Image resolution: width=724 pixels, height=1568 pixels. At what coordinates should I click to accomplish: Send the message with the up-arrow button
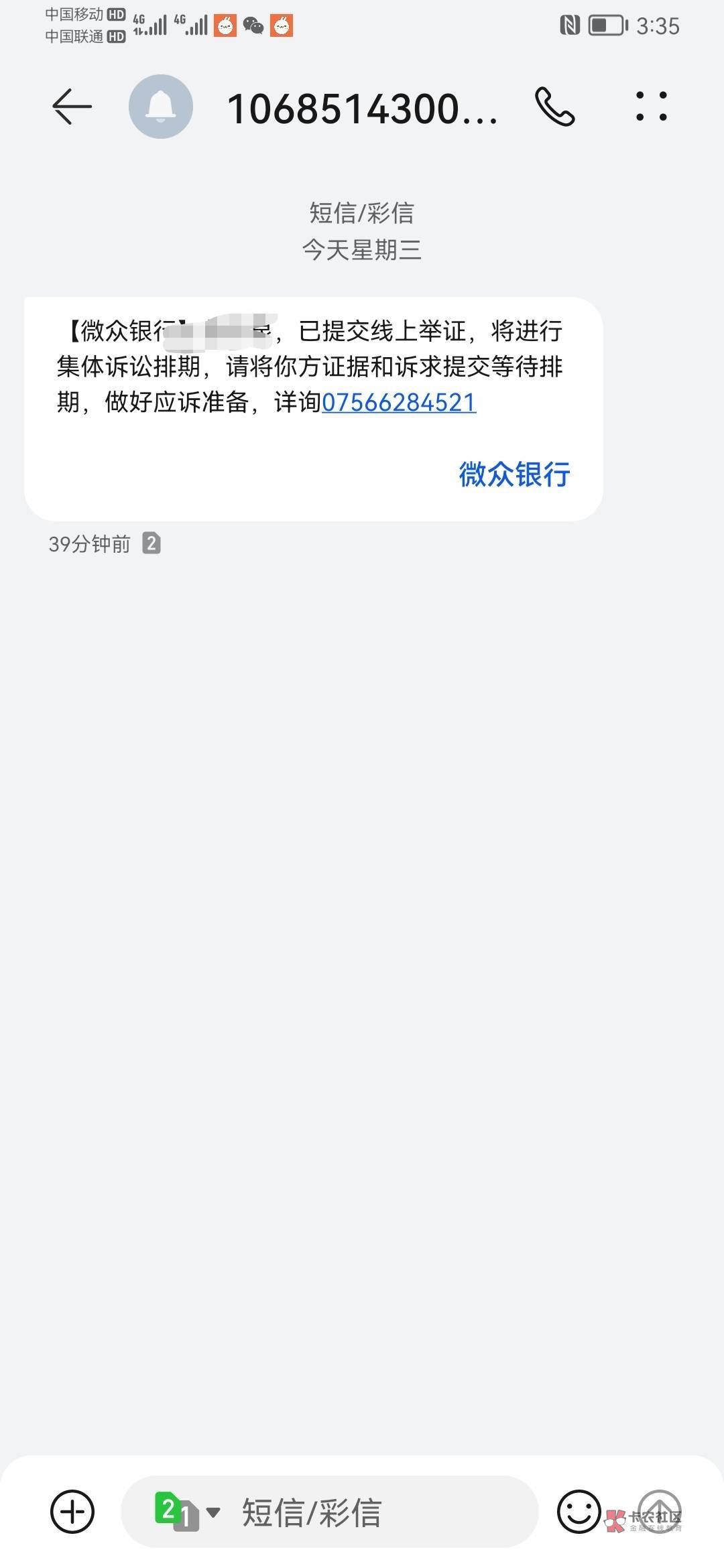[x=660, y=1512]
